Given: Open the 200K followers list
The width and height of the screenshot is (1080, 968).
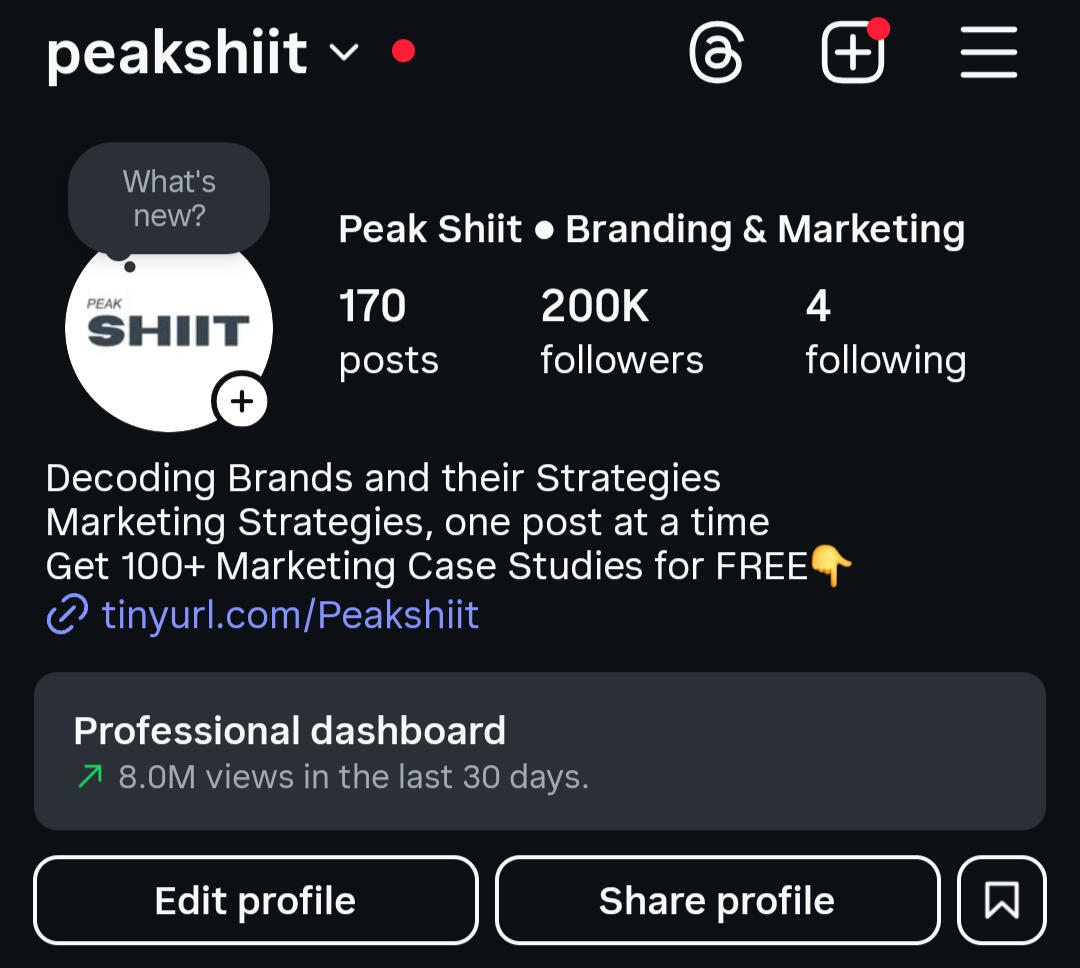Looking at the screenshot, I should coord(621,332).
